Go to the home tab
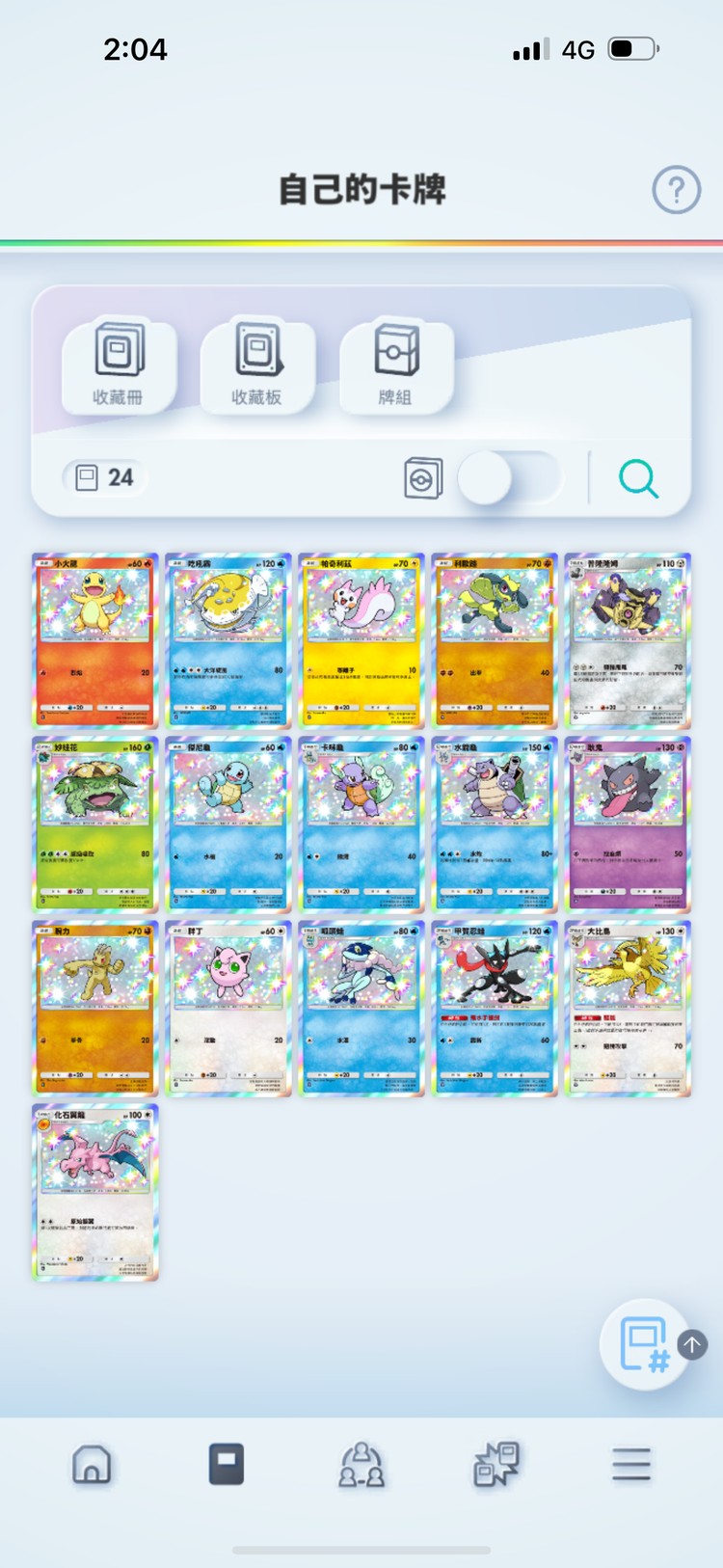Viewport: 723px width, 1568px height. 92,1465
